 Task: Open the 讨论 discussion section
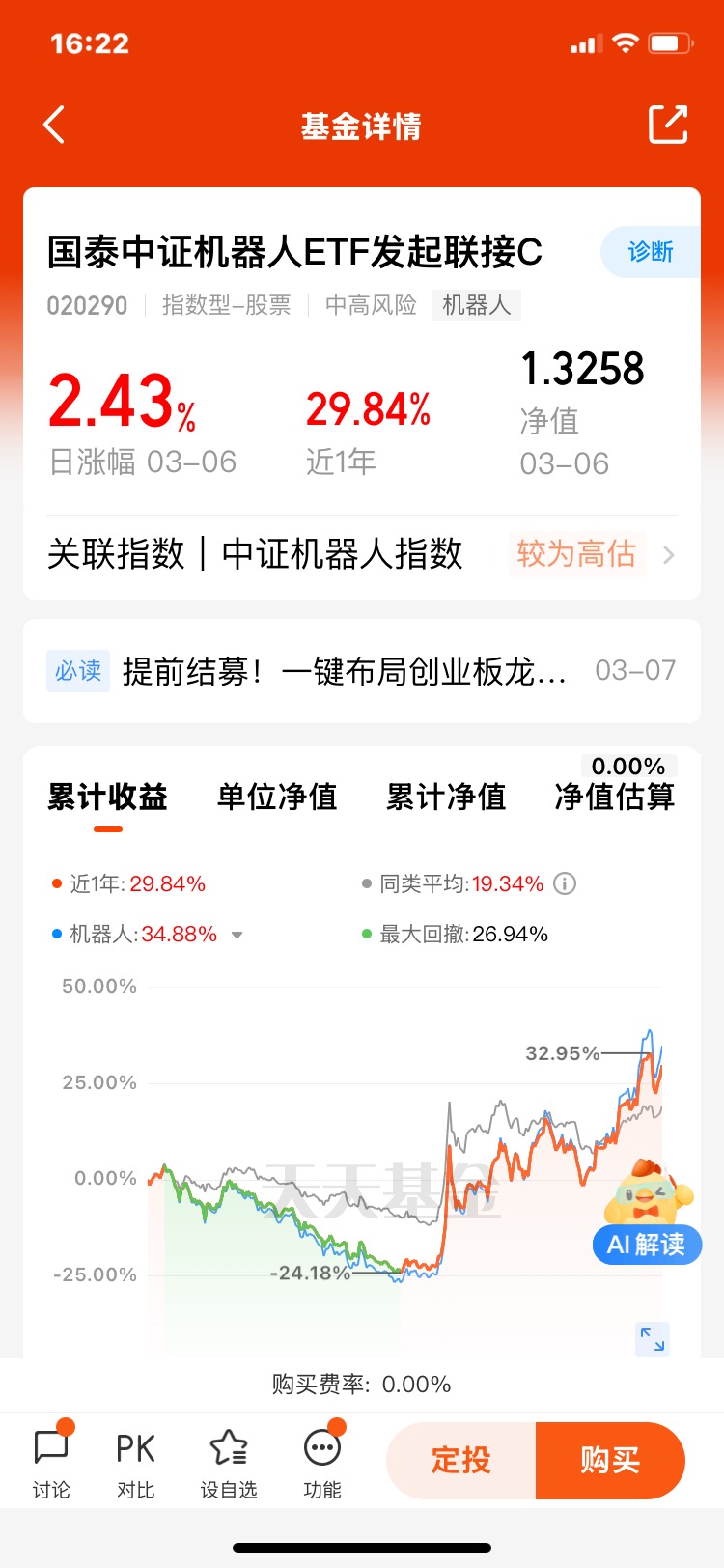[51, 1461]
